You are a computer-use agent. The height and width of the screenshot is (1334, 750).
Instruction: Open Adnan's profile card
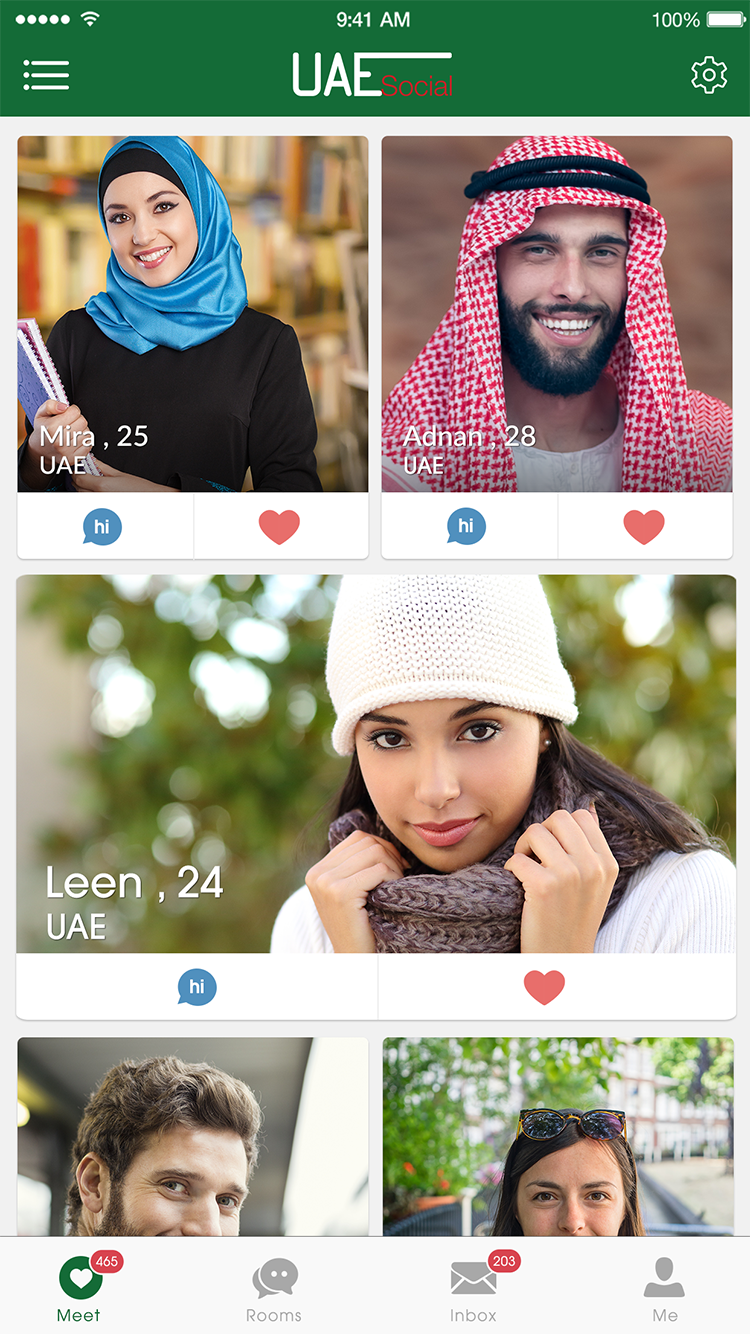point(557,313)
